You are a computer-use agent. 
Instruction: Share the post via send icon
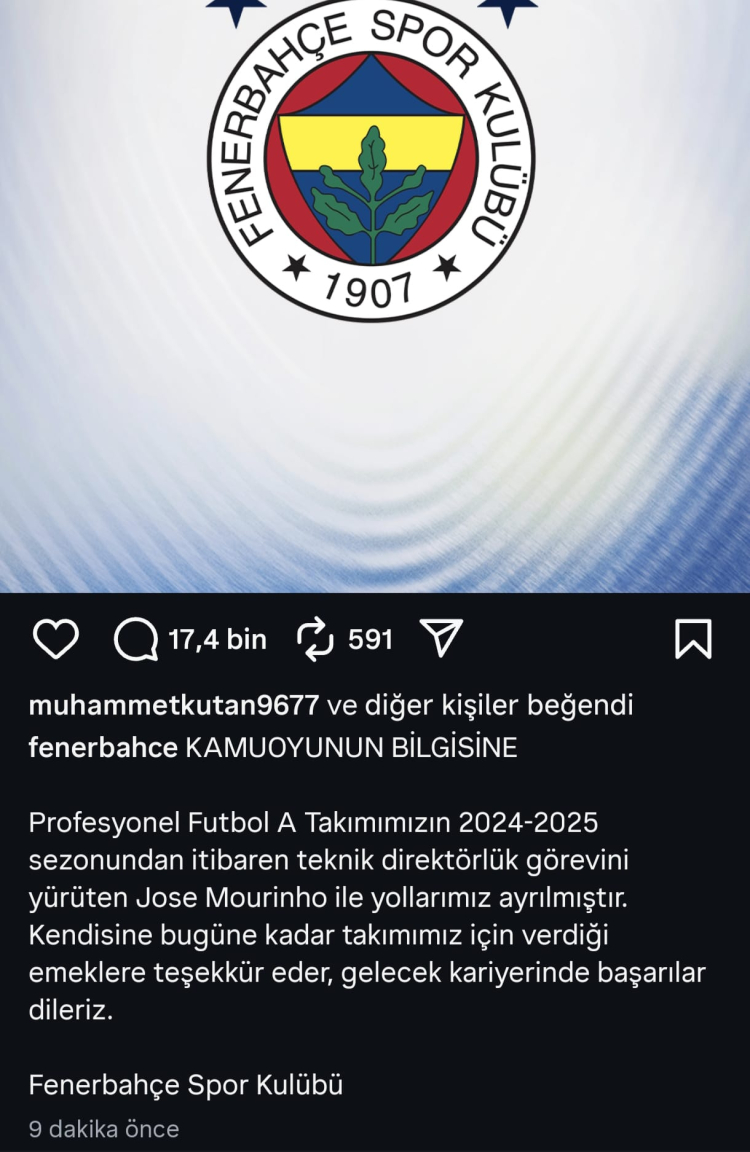click(440, 638)
